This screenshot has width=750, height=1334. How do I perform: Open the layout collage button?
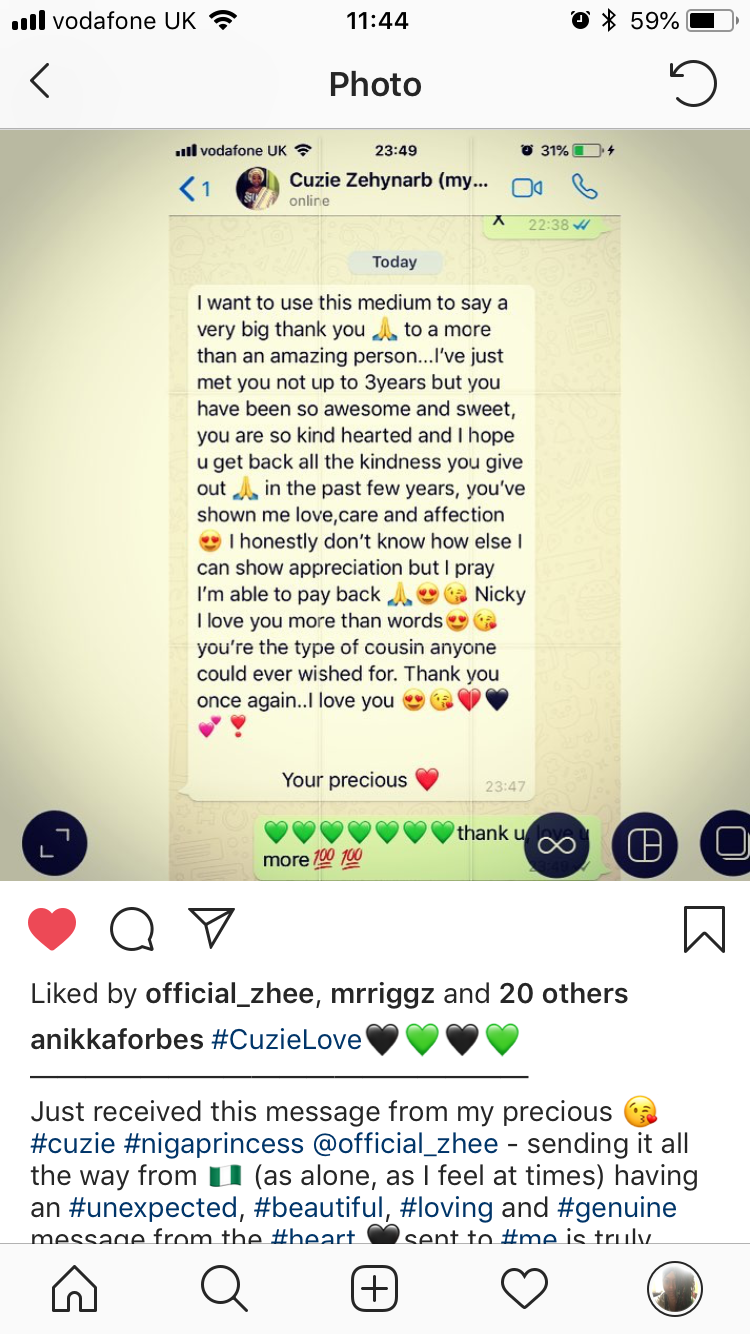pos(645,845)
